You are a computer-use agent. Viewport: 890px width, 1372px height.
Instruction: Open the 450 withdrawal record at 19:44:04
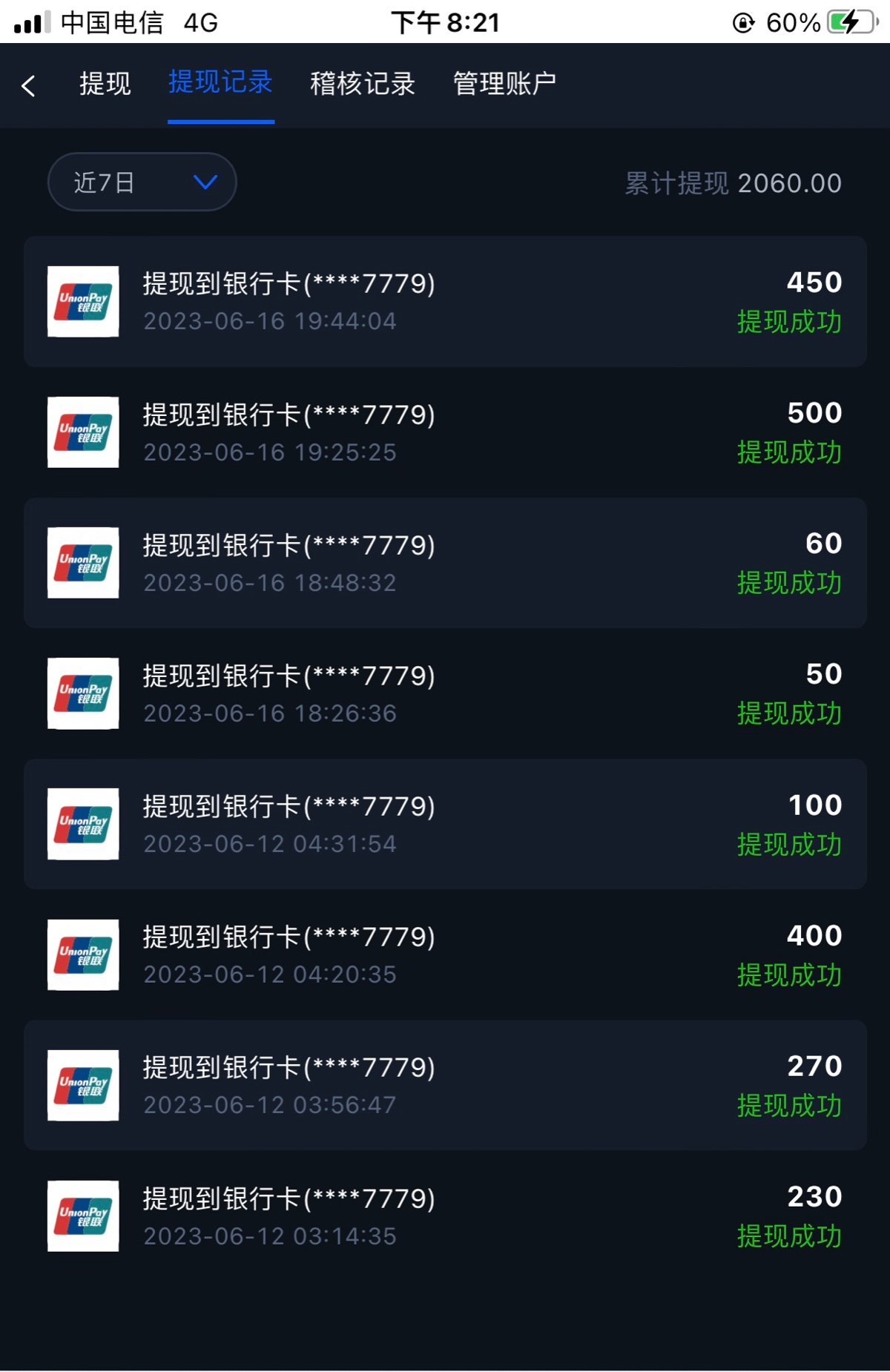445,301
